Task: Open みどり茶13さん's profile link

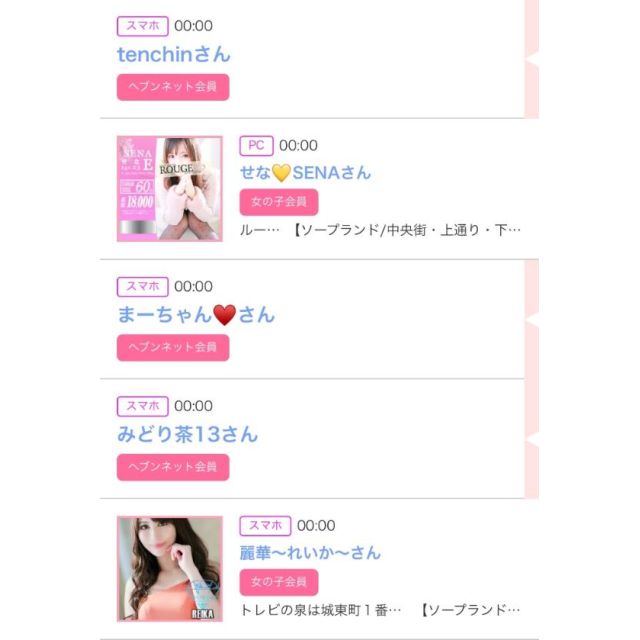Action: coord(187,434)
